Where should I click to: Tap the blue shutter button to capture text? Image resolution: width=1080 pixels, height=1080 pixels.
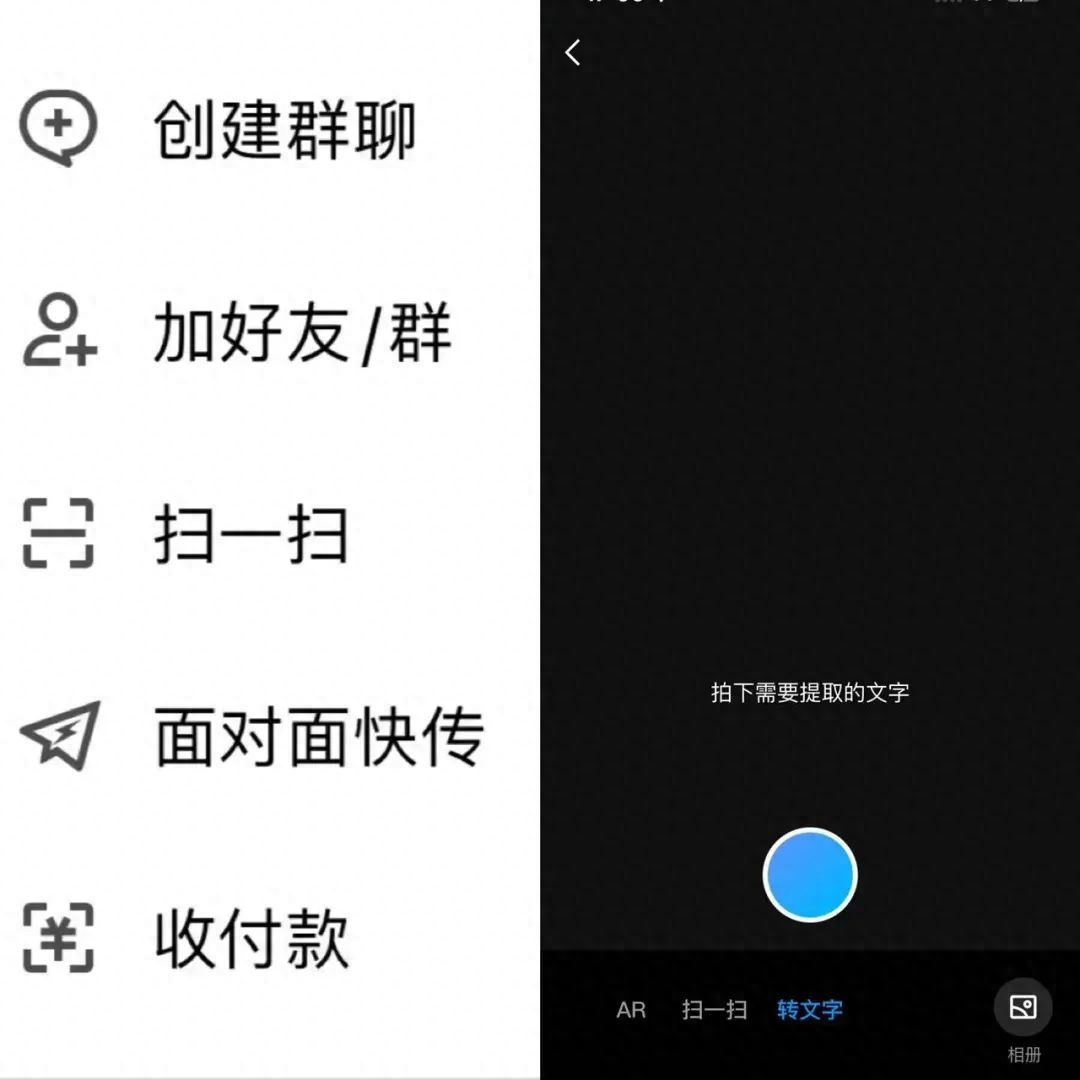[810, 875]
